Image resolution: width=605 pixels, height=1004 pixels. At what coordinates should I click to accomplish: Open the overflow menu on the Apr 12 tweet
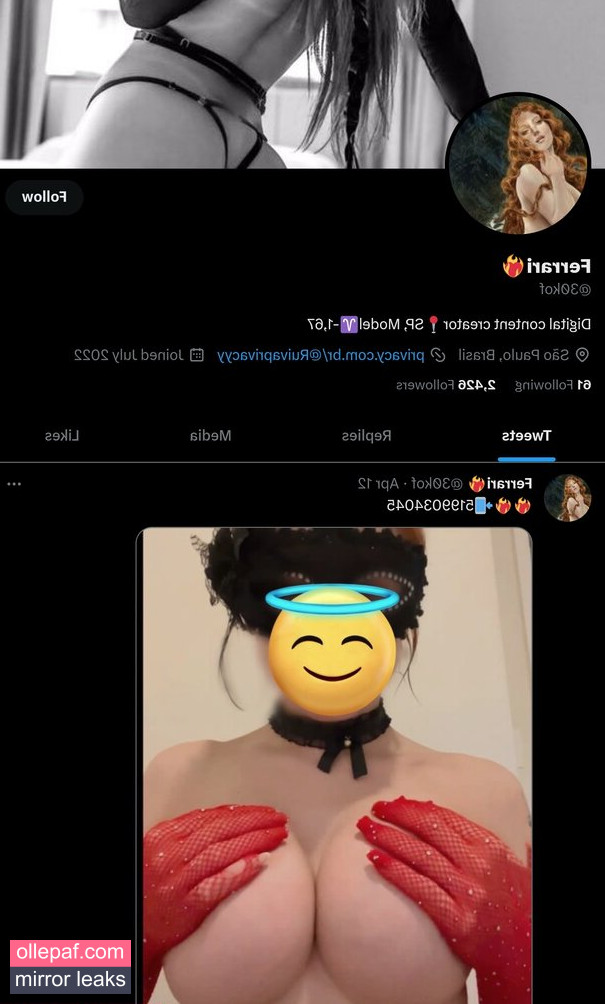15,484
